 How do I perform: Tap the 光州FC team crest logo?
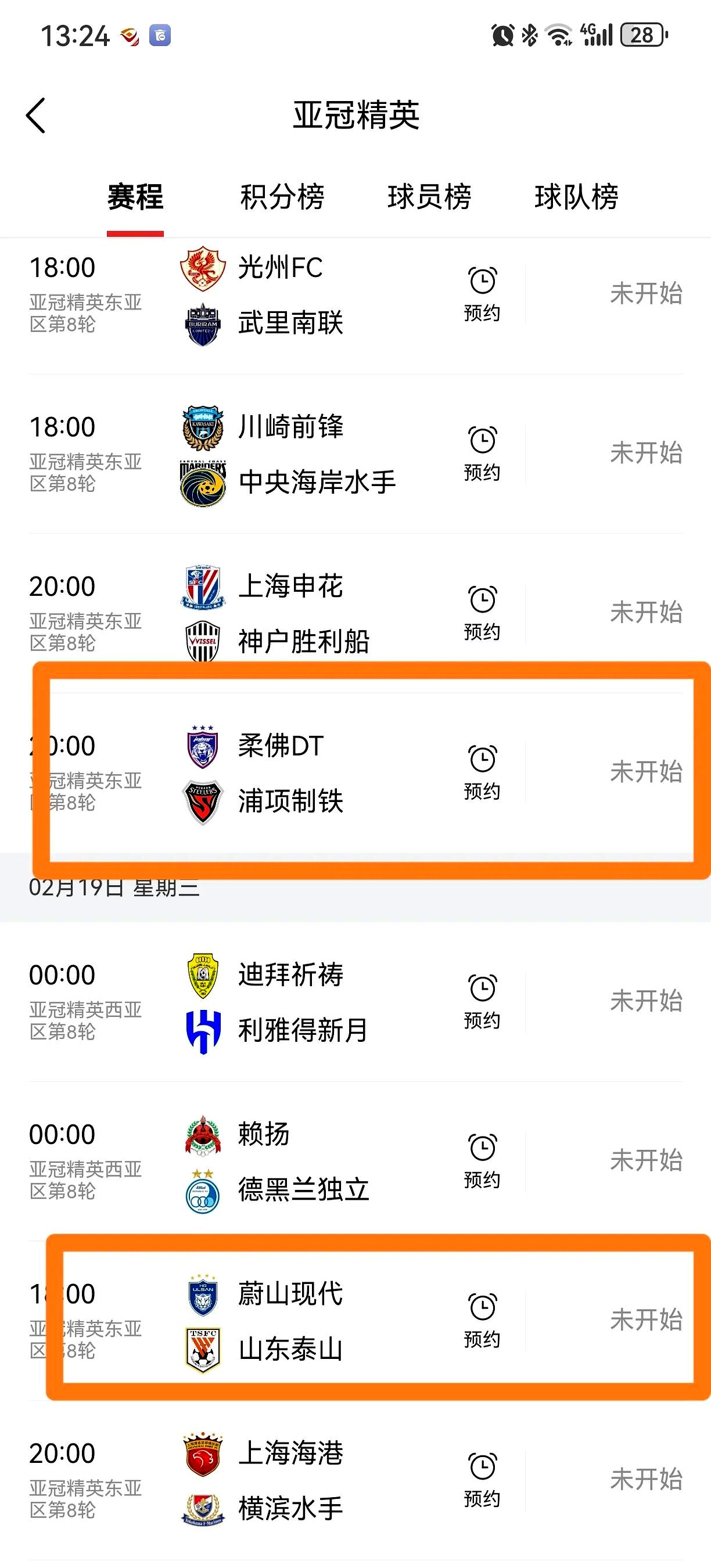[x=203, y=268]
